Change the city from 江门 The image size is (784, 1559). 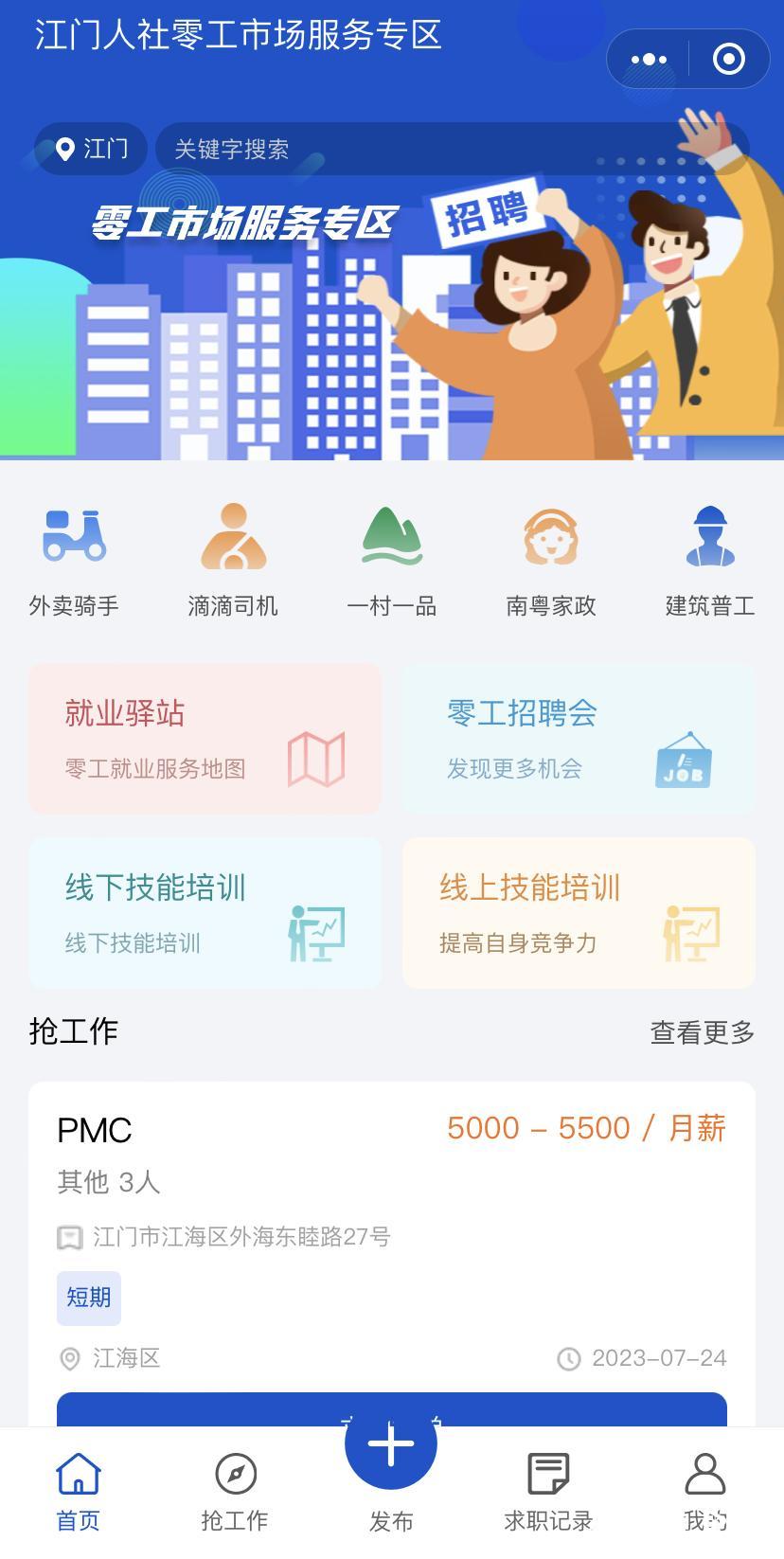pyautogui.click(x=92, y=149)
